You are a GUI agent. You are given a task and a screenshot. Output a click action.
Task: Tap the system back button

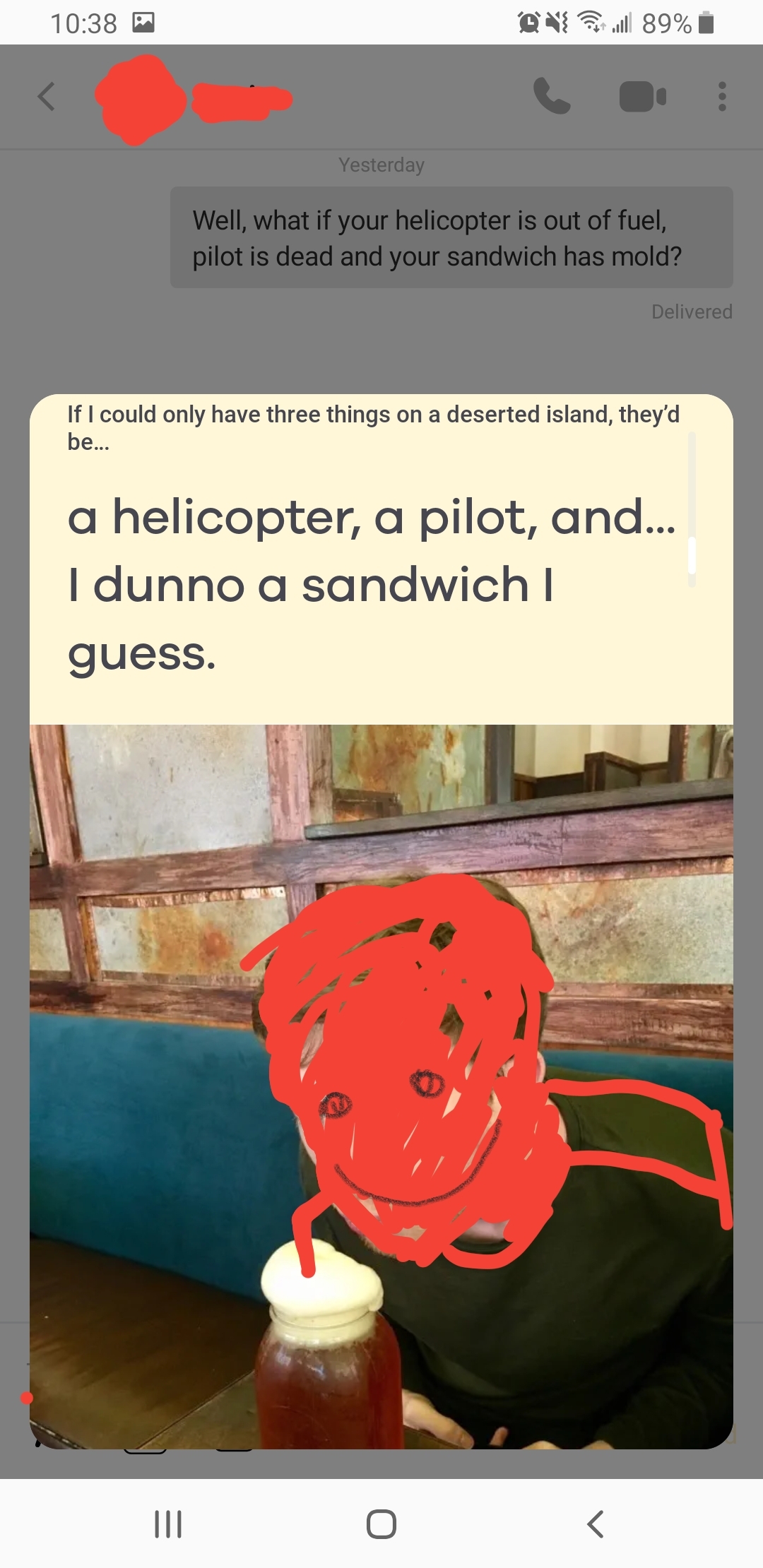596,1524
